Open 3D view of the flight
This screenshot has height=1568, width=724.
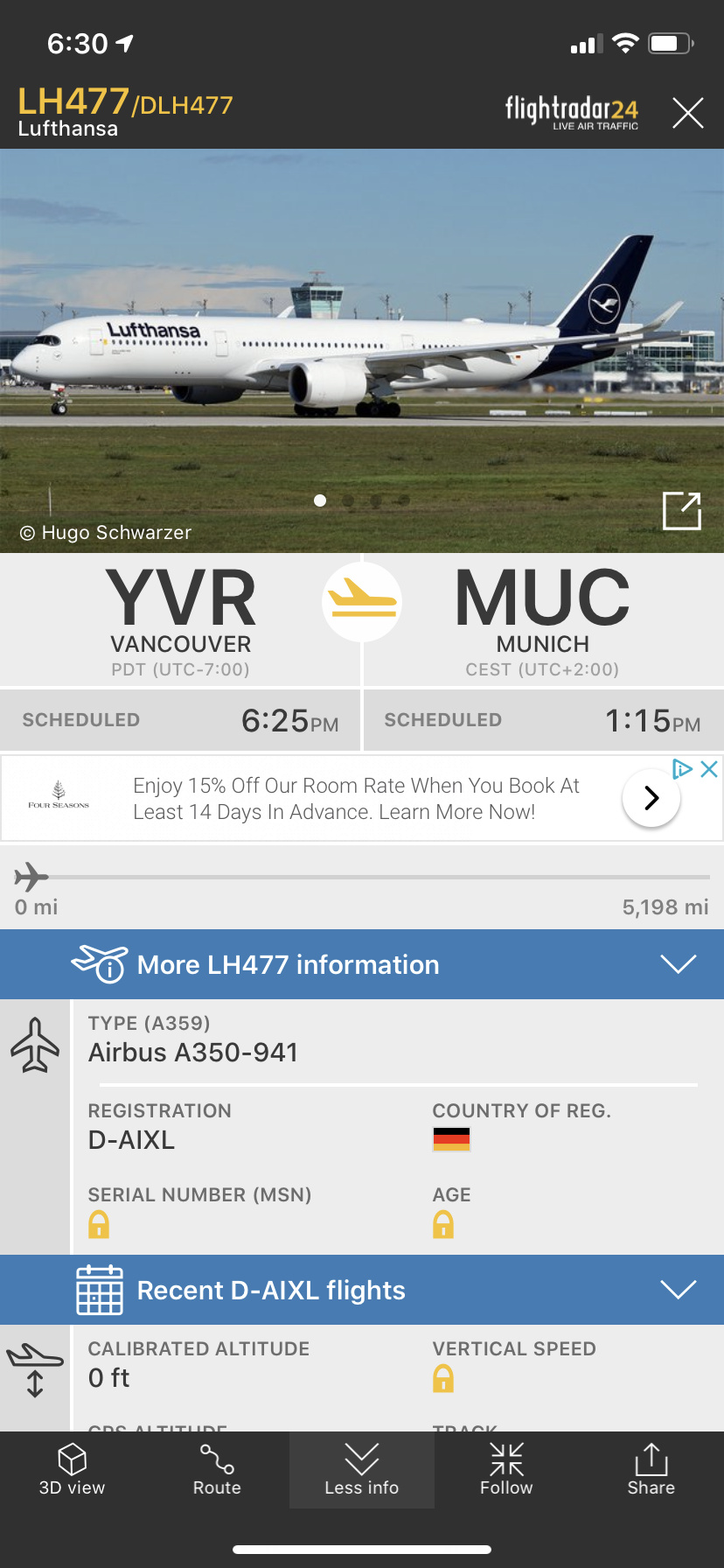[x=72, y=1470]
